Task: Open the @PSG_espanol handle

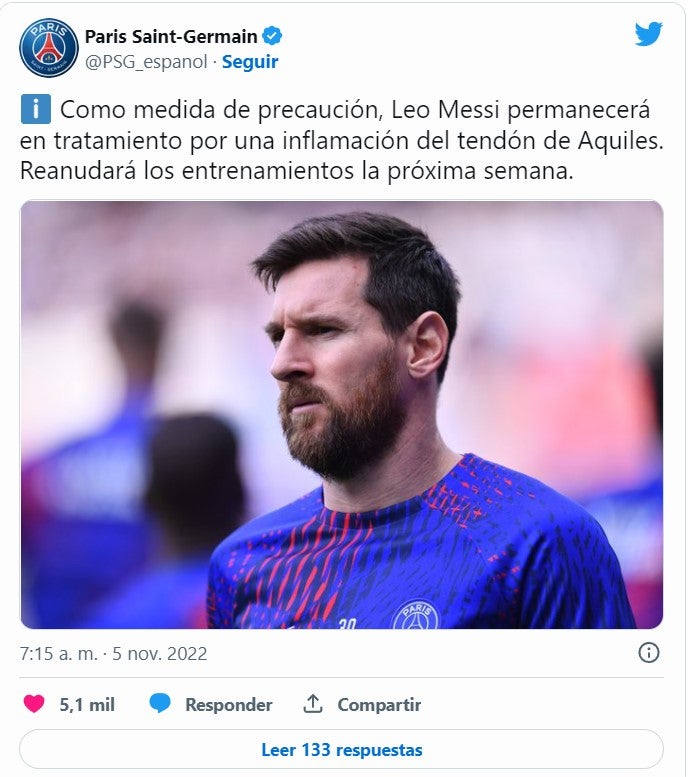Action: [146, 62]
